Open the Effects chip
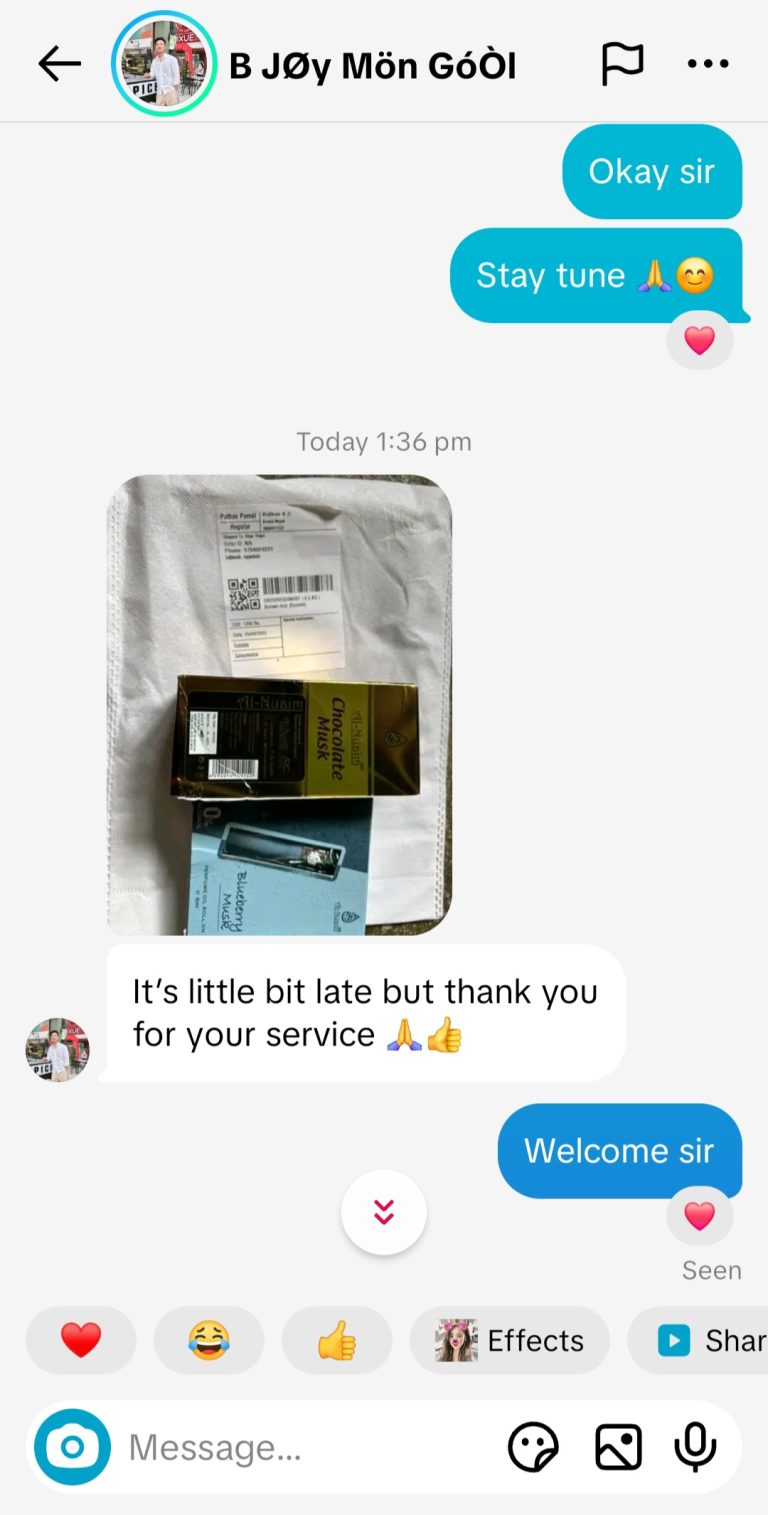The height and width of the screenshot is (1515, 768). pos(510,1340)
